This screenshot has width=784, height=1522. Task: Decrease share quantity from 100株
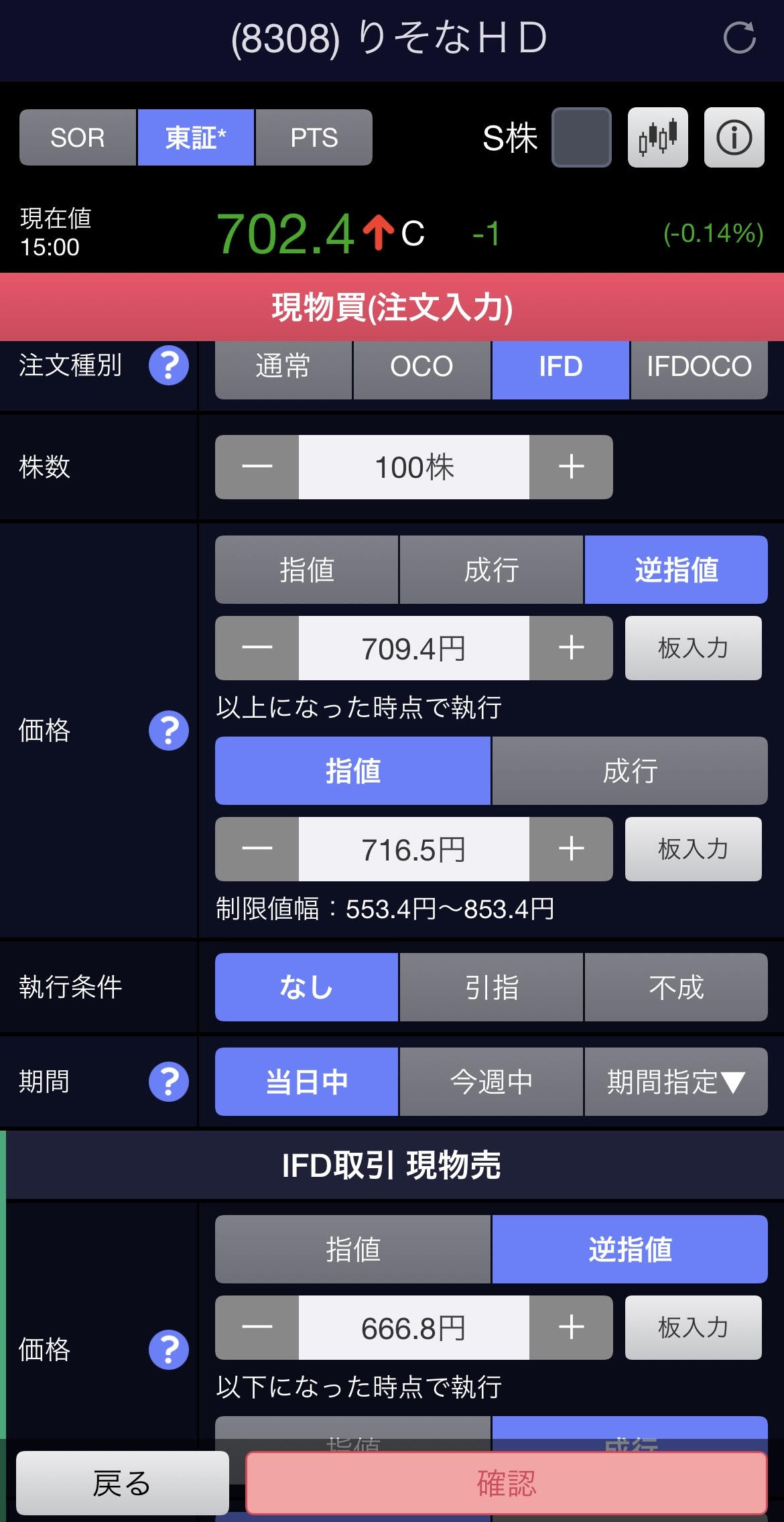[257, 467]
